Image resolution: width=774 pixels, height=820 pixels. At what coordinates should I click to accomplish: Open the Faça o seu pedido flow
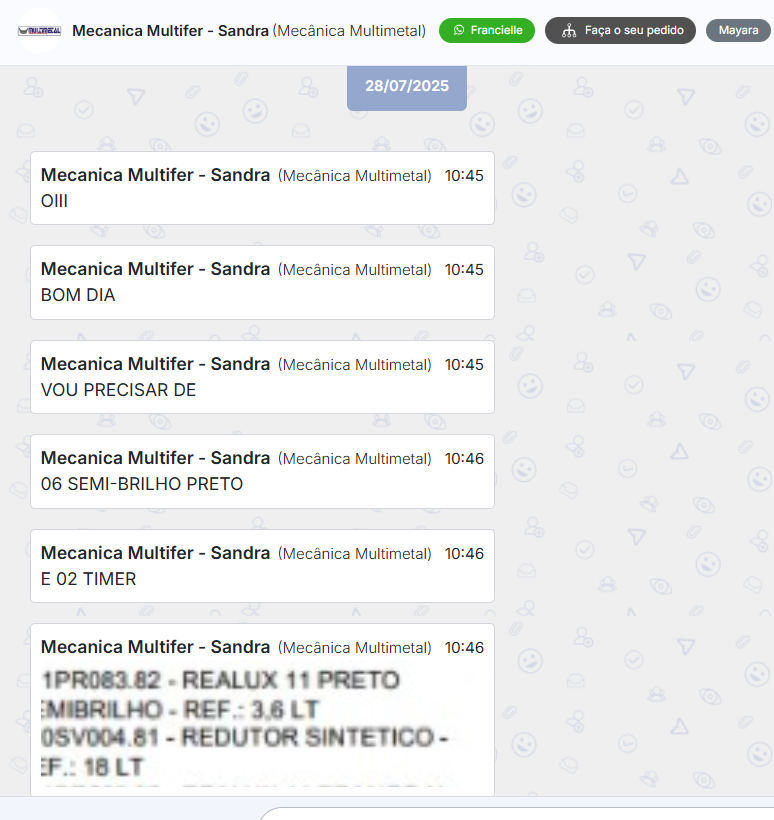[620, 31]
